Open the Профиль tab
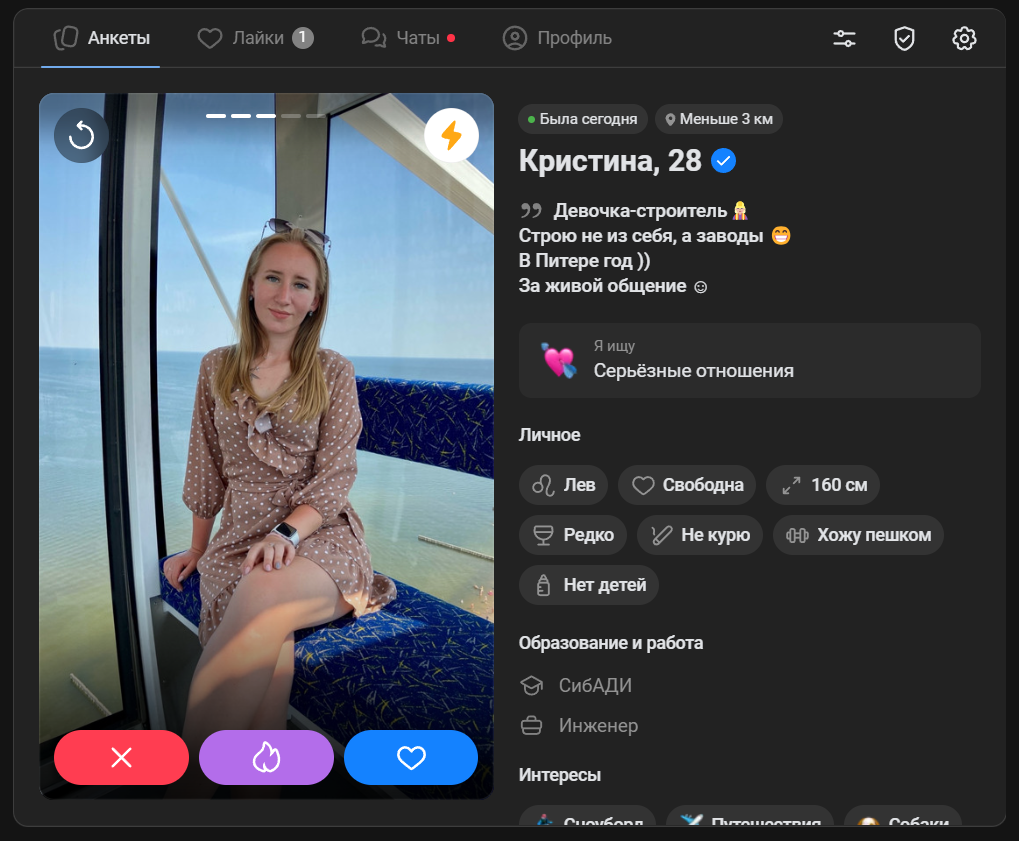 tap(557, 39)
